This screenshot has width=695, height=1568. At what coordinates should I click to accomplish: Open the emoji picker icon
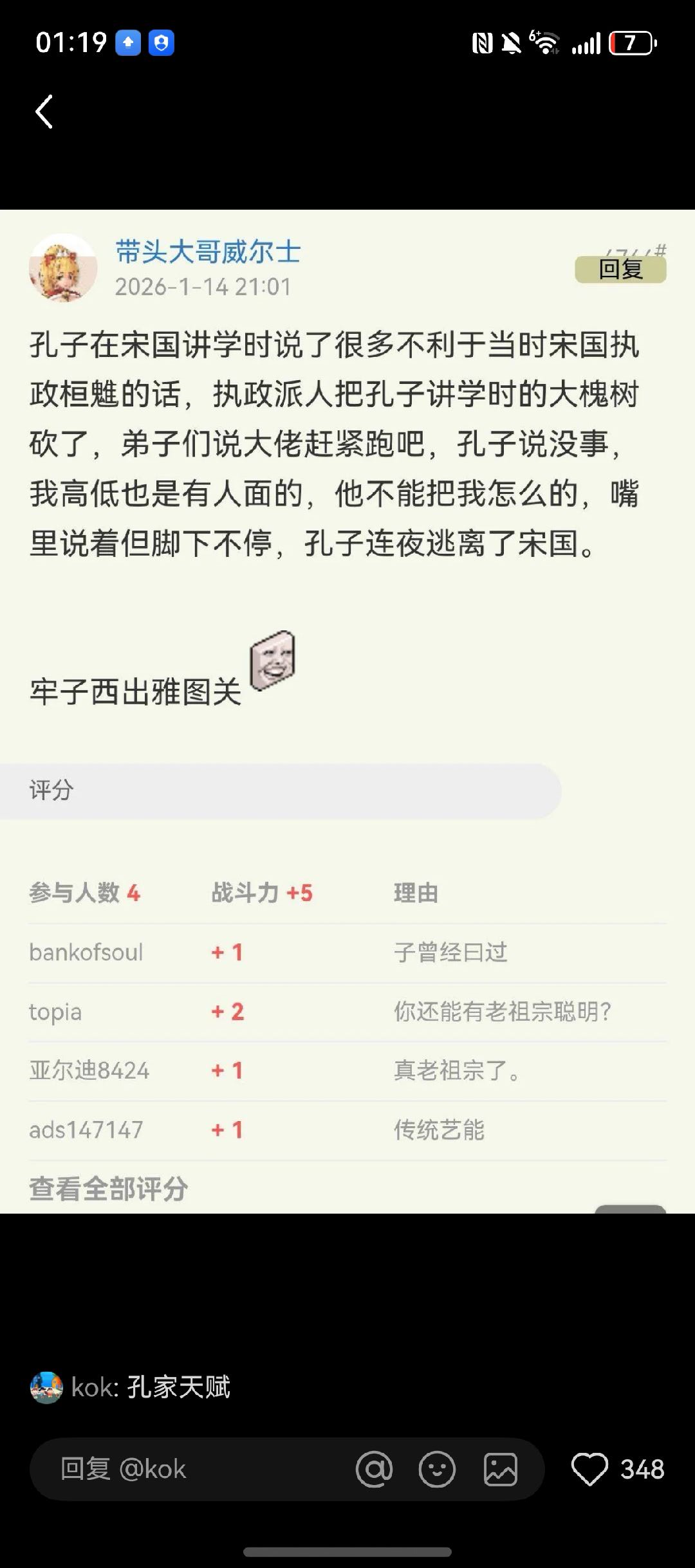coord(437,1469)
